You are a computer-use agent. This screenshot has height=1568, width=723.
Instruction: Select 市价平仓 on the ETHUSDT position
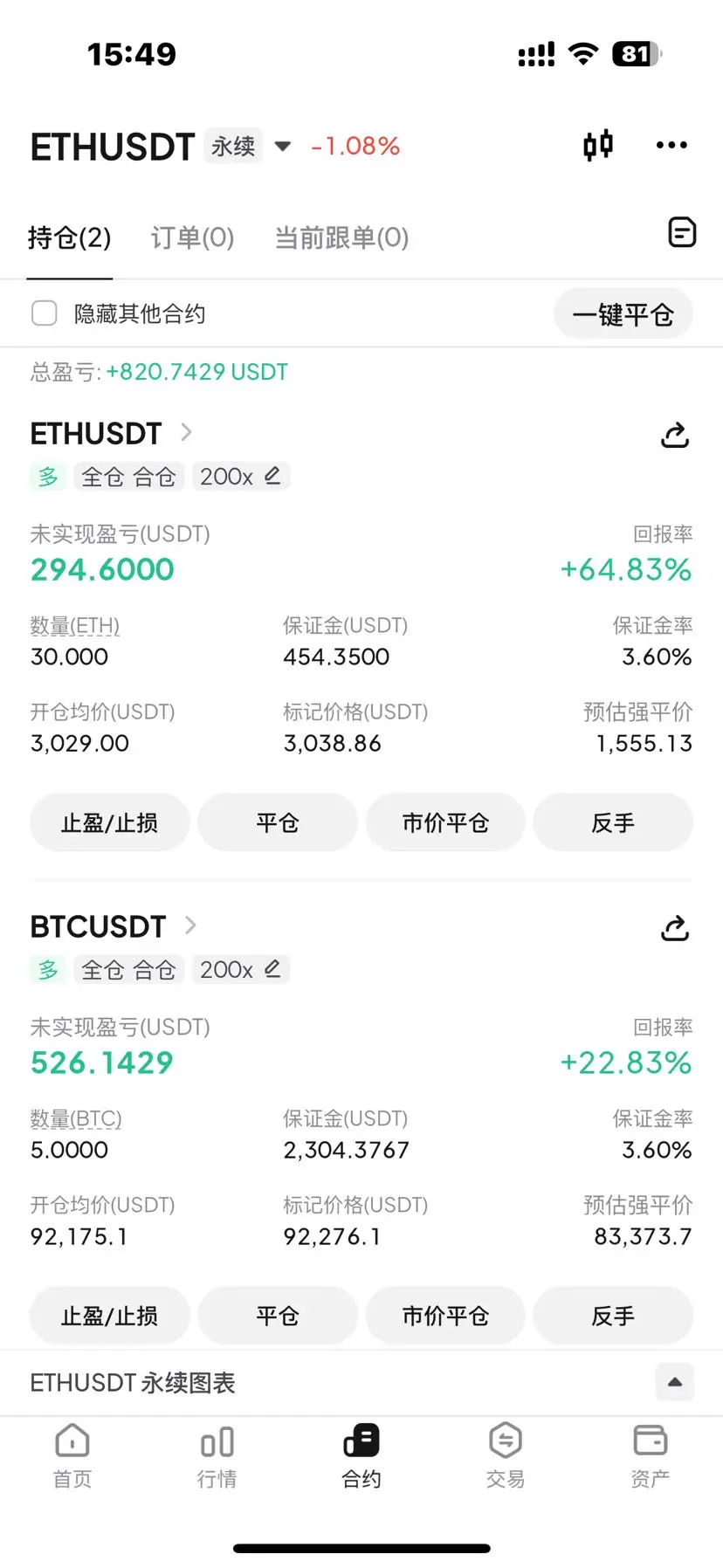click(x=445, y=822)
